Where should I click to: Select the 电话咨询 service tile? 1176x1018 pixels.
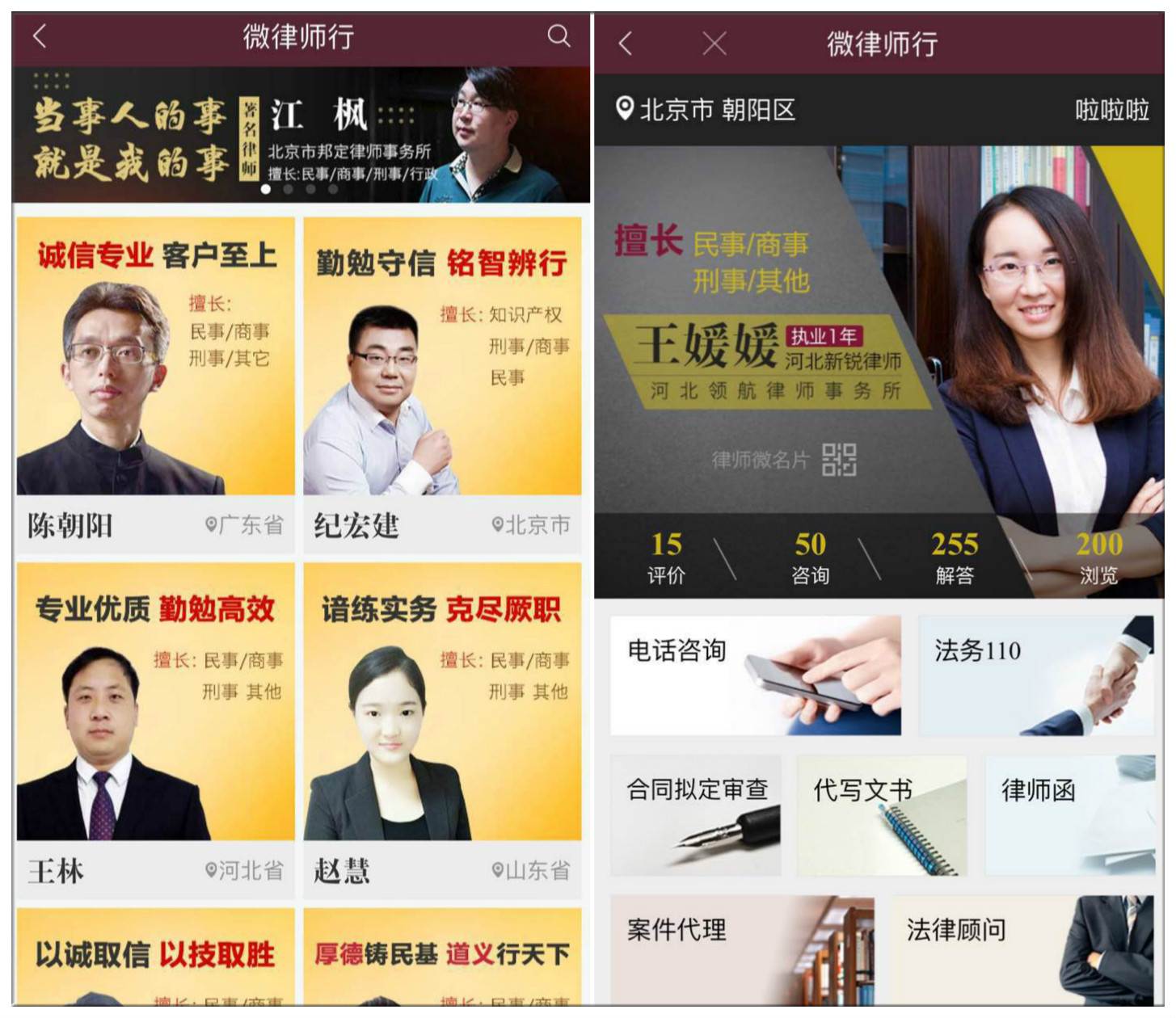click(755, 675)
